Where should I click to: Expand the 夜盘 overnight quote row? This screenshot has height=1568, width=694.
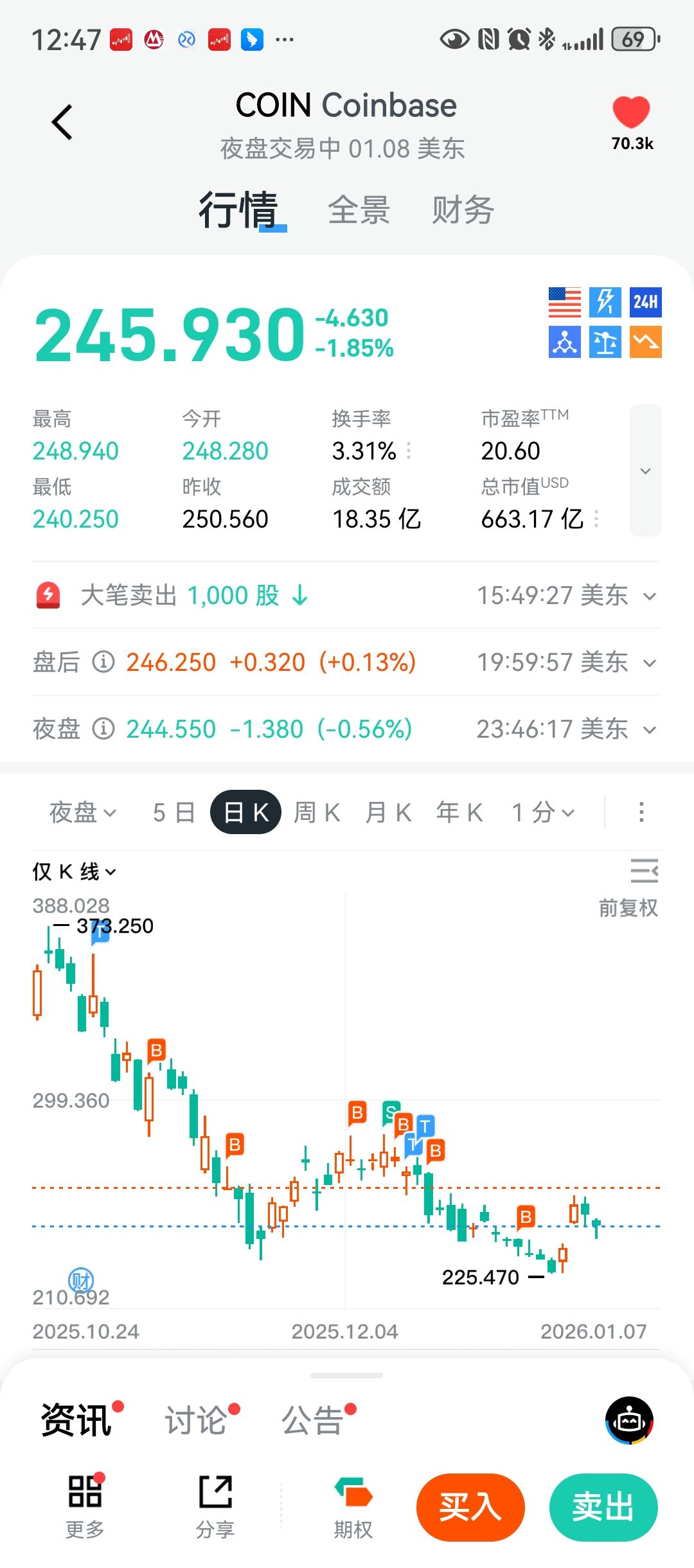click(x=650, y=730)
